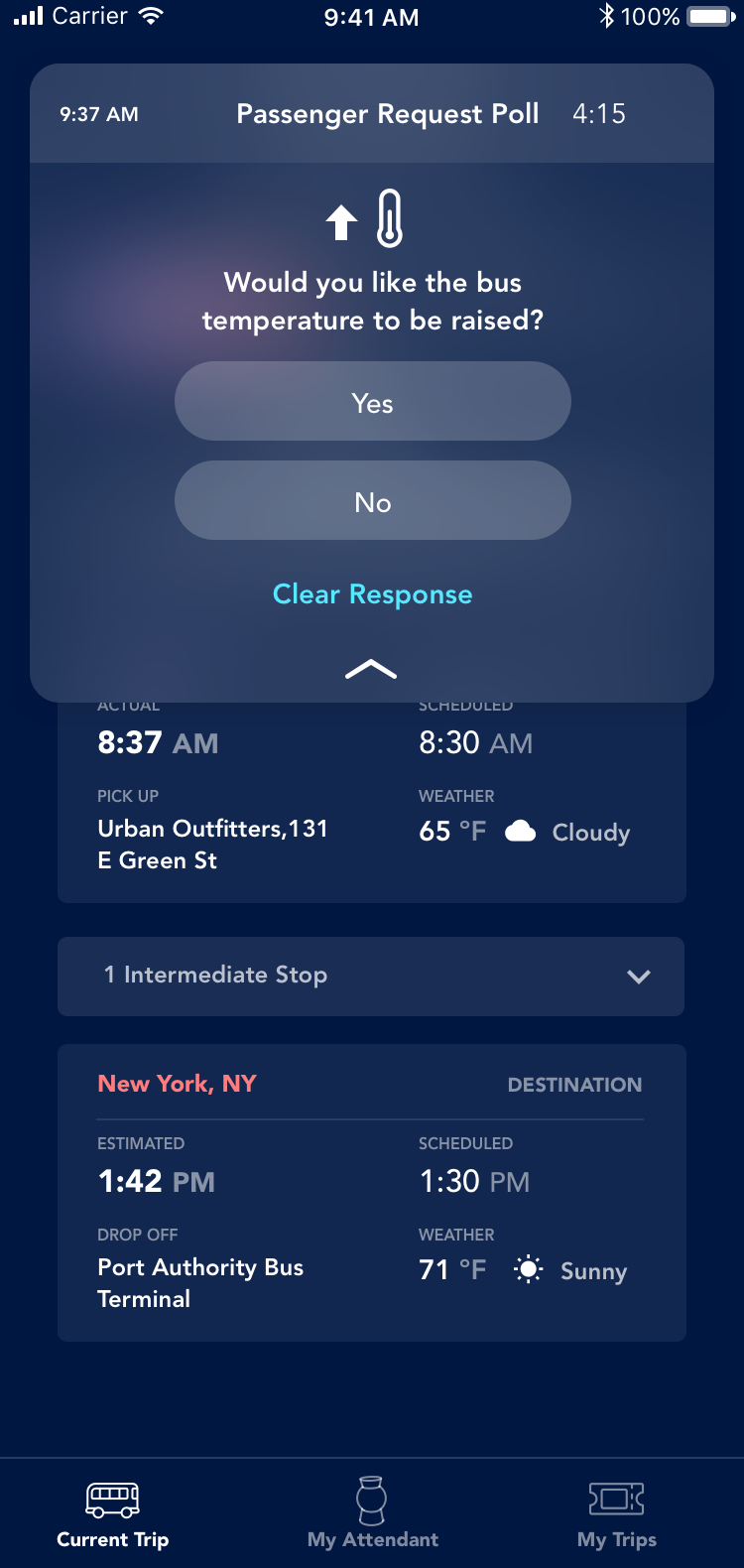Tap the Clear Response link
The width and height of the screenshot is (744, 1568).
pos(372,594)
